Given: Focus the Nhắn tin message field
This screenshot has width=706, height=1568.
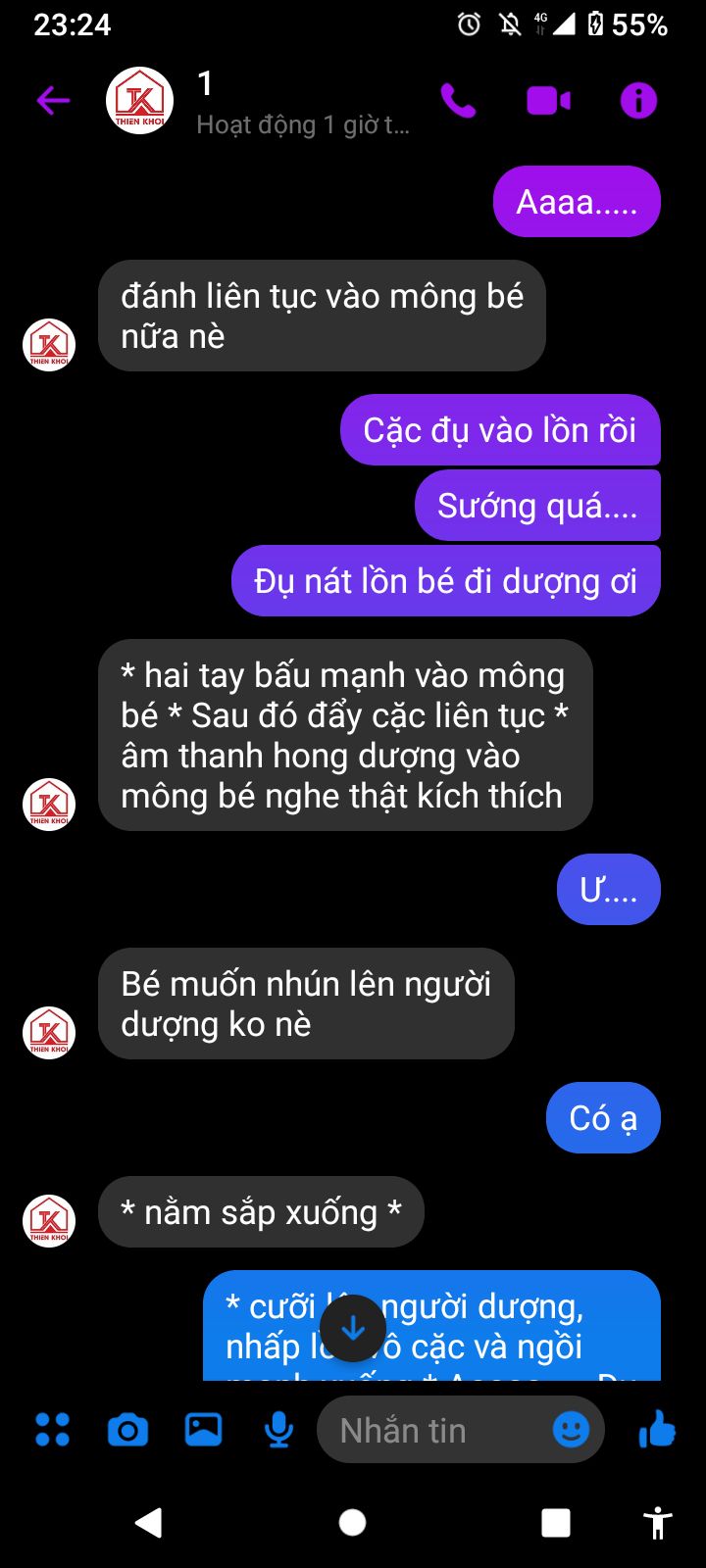Looking at the screenshot, I should (x=441, y=1430).
